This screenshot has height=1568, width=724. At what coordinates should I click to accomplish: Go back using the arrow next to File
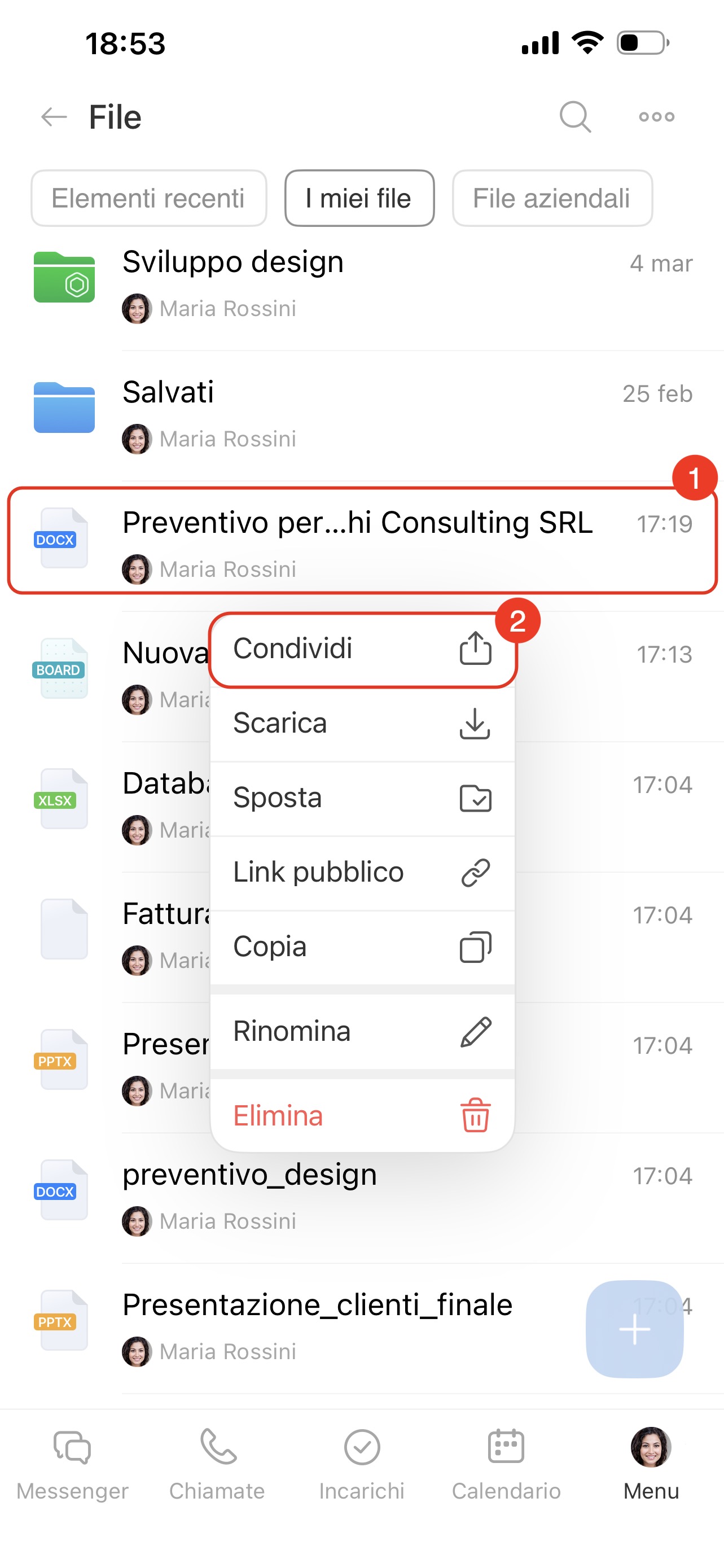pos(54,116)
